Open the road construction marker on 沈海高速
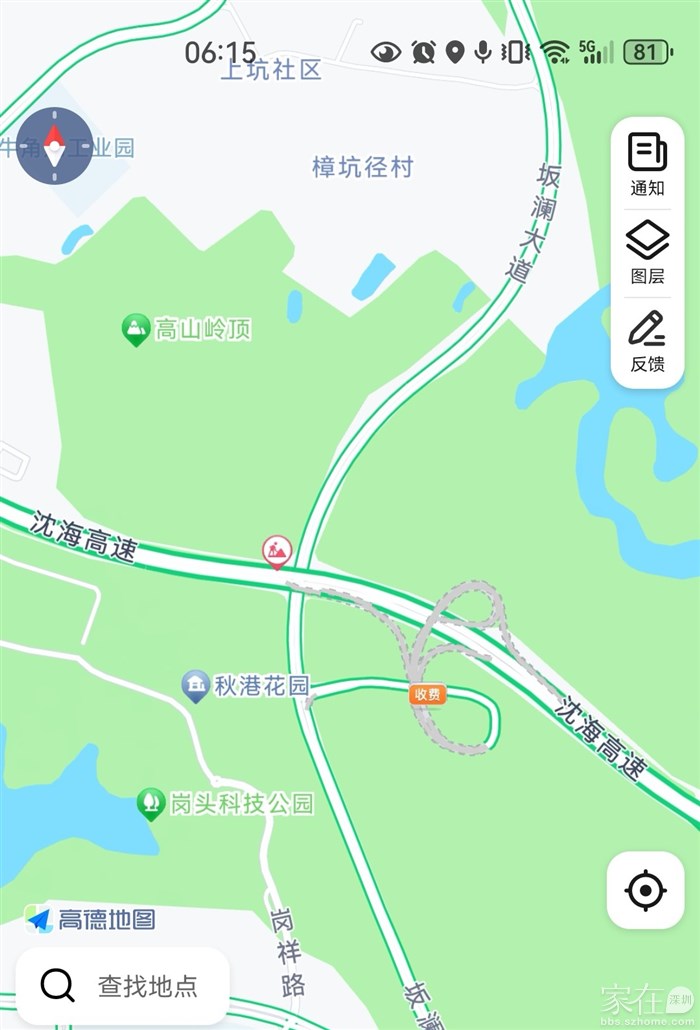Screen dimensions: 700x1030 (x=277, y=550)
